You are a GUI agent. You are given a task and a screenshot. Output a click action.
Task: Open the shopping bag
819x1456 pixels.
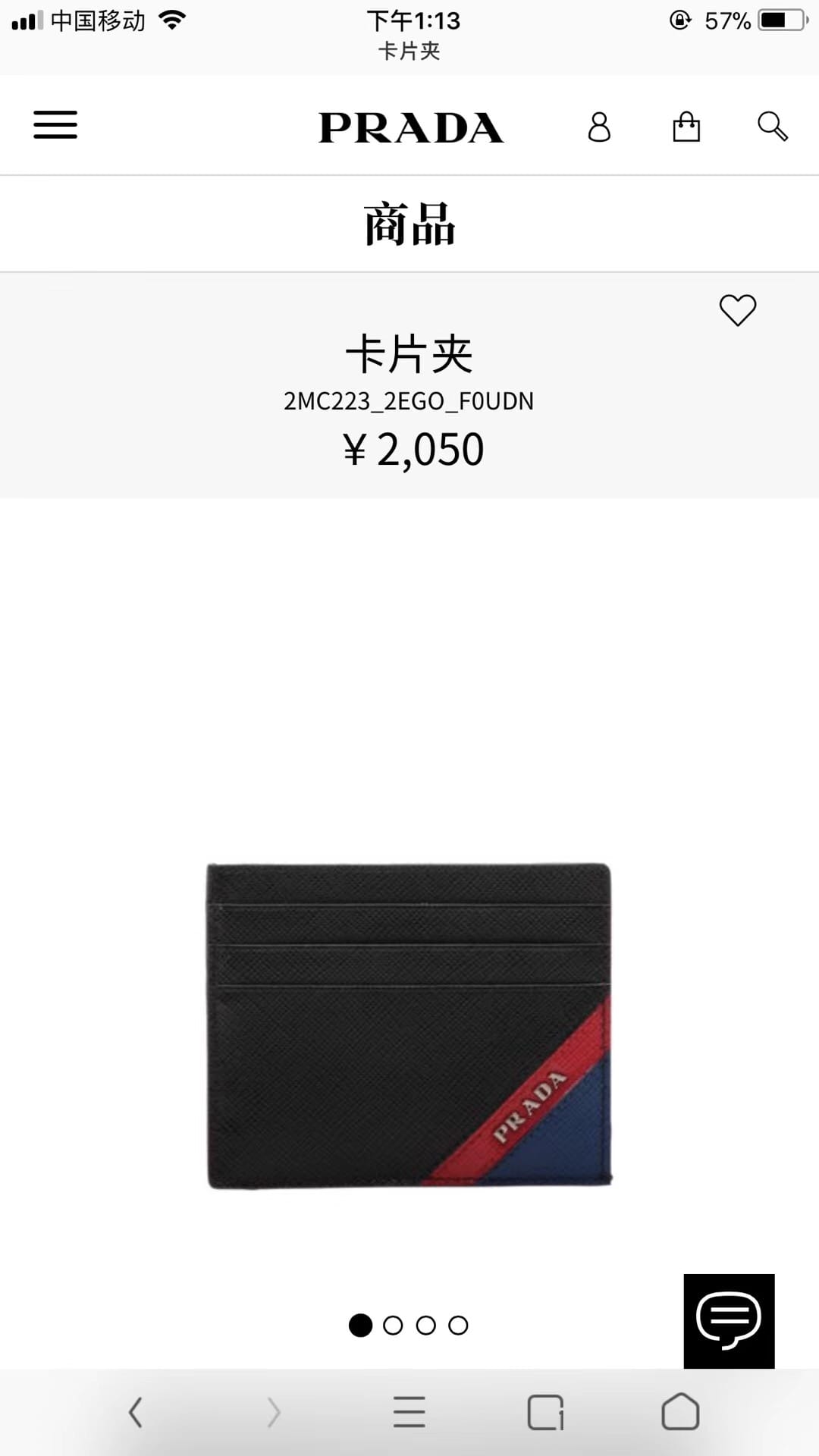coord(686,127)
